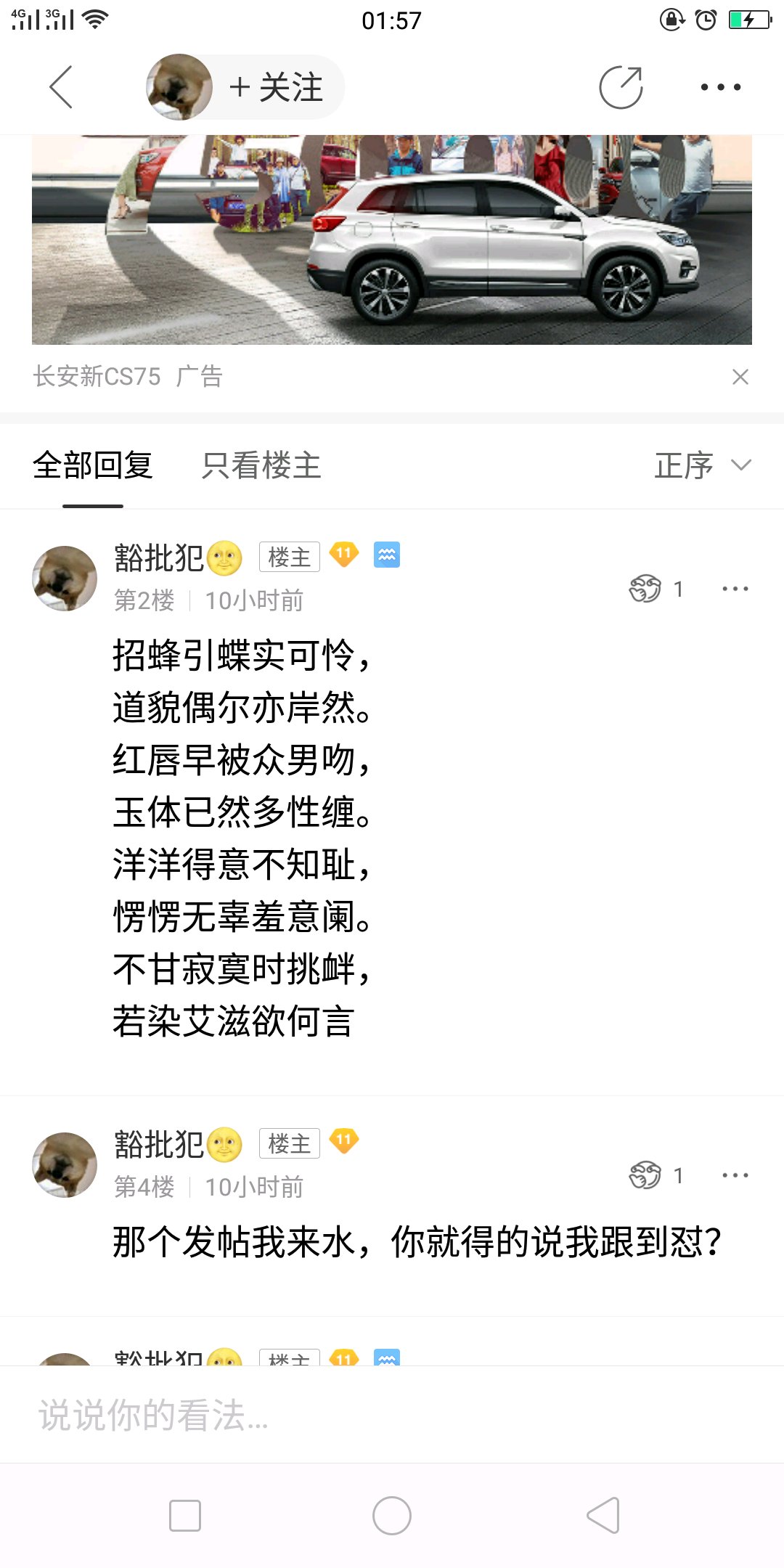
Task: Open more options for the 第2楼 reply
Action: pos(735,589)
